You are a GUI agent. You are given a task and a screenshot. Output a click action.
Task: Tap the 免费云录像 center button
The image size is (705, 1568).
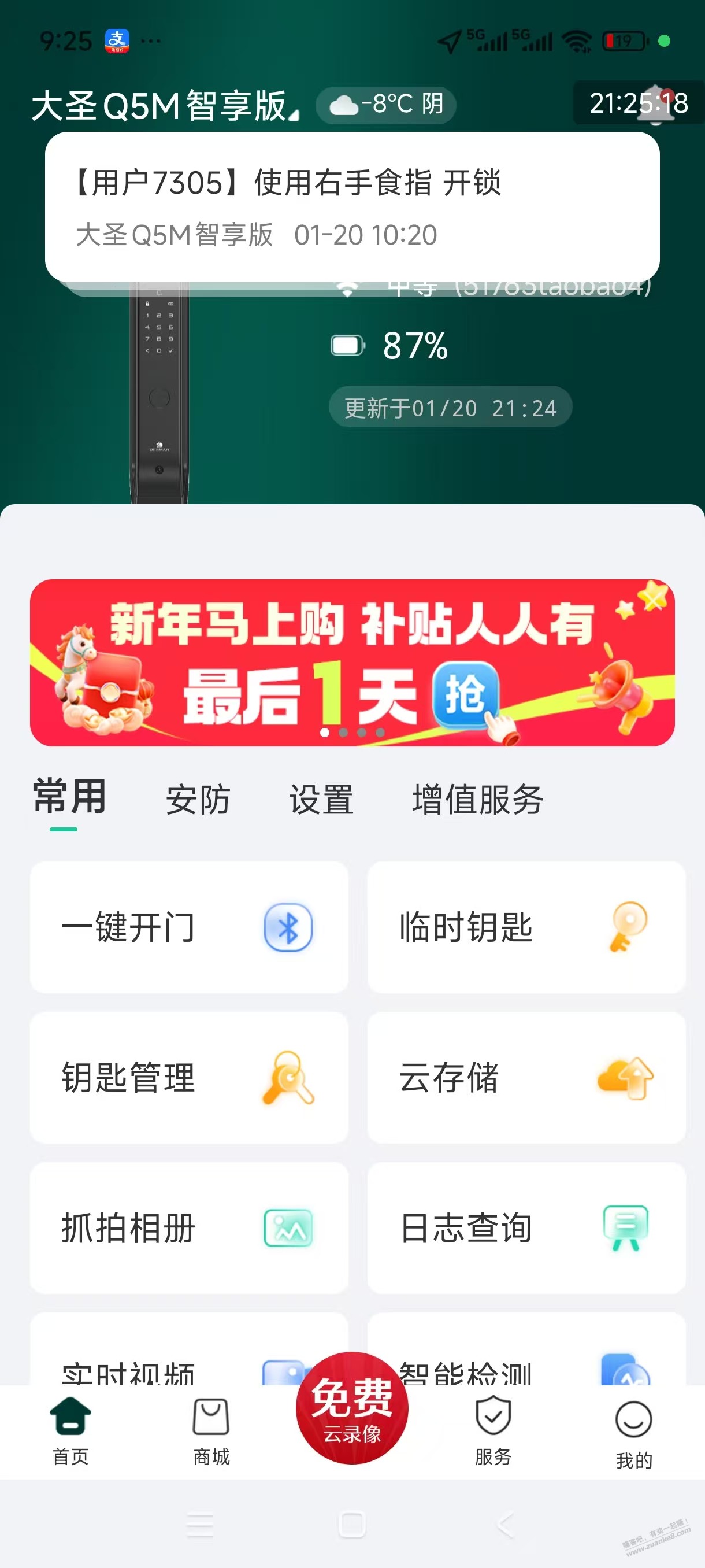click(x=351, y=1407)
